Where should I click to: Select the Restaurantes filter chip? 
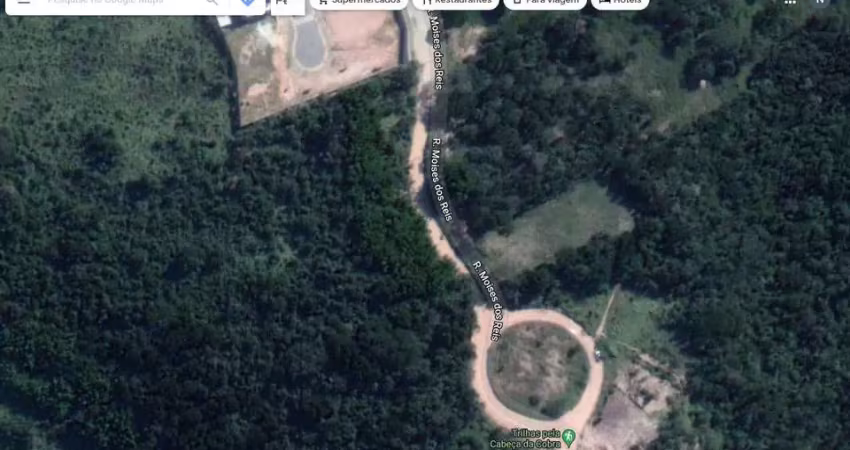click(456, 2)
